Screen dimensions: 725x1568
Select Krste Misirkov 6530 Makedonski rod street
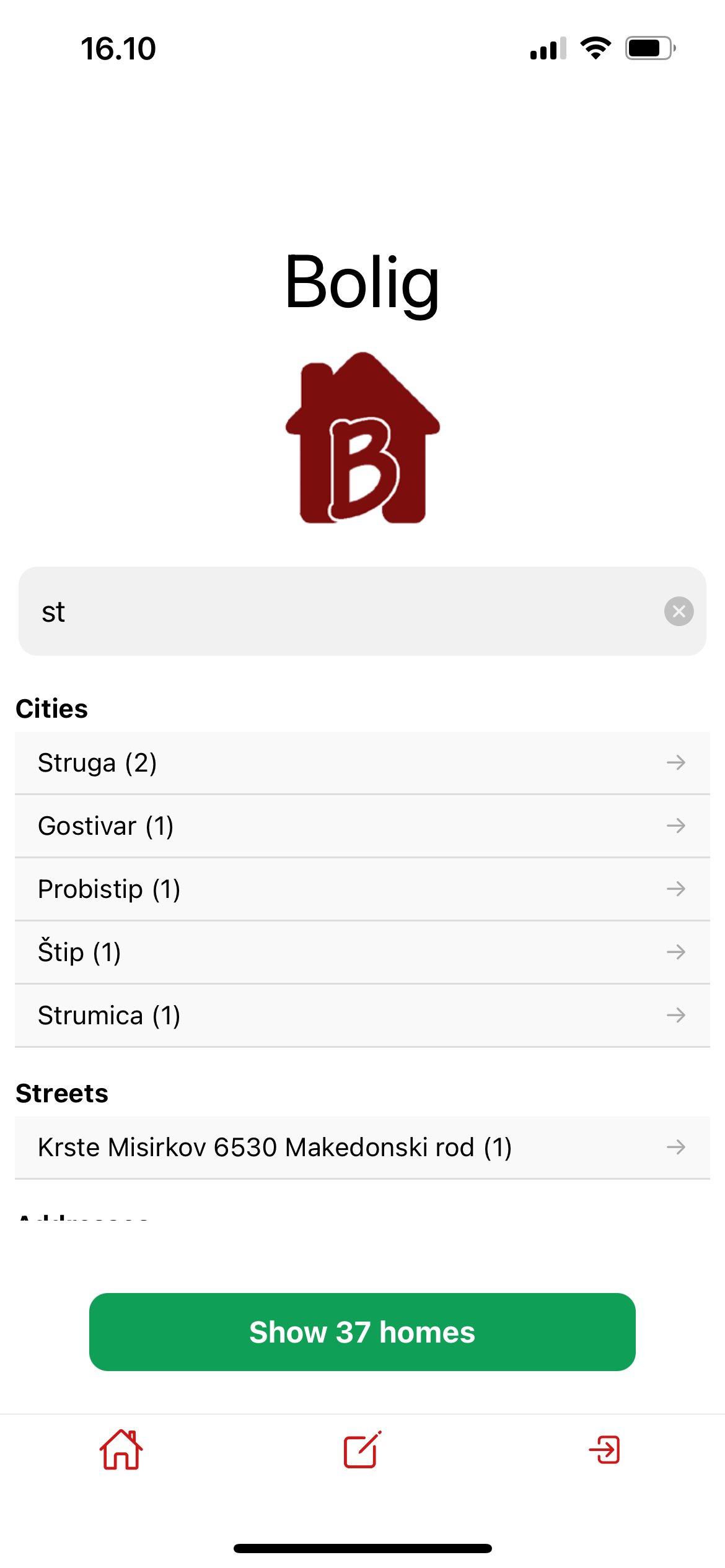(362, 1147)
